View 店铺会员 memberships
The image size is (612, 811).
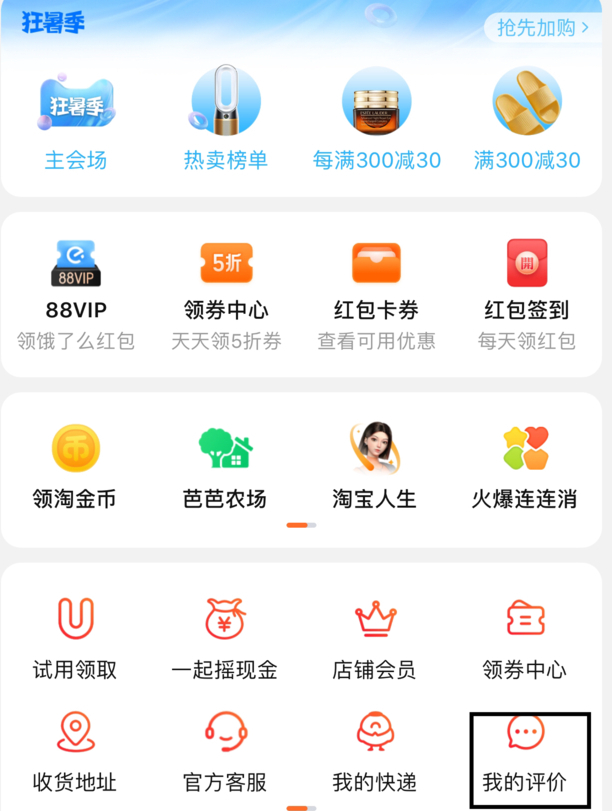click(x=375, y=640)
